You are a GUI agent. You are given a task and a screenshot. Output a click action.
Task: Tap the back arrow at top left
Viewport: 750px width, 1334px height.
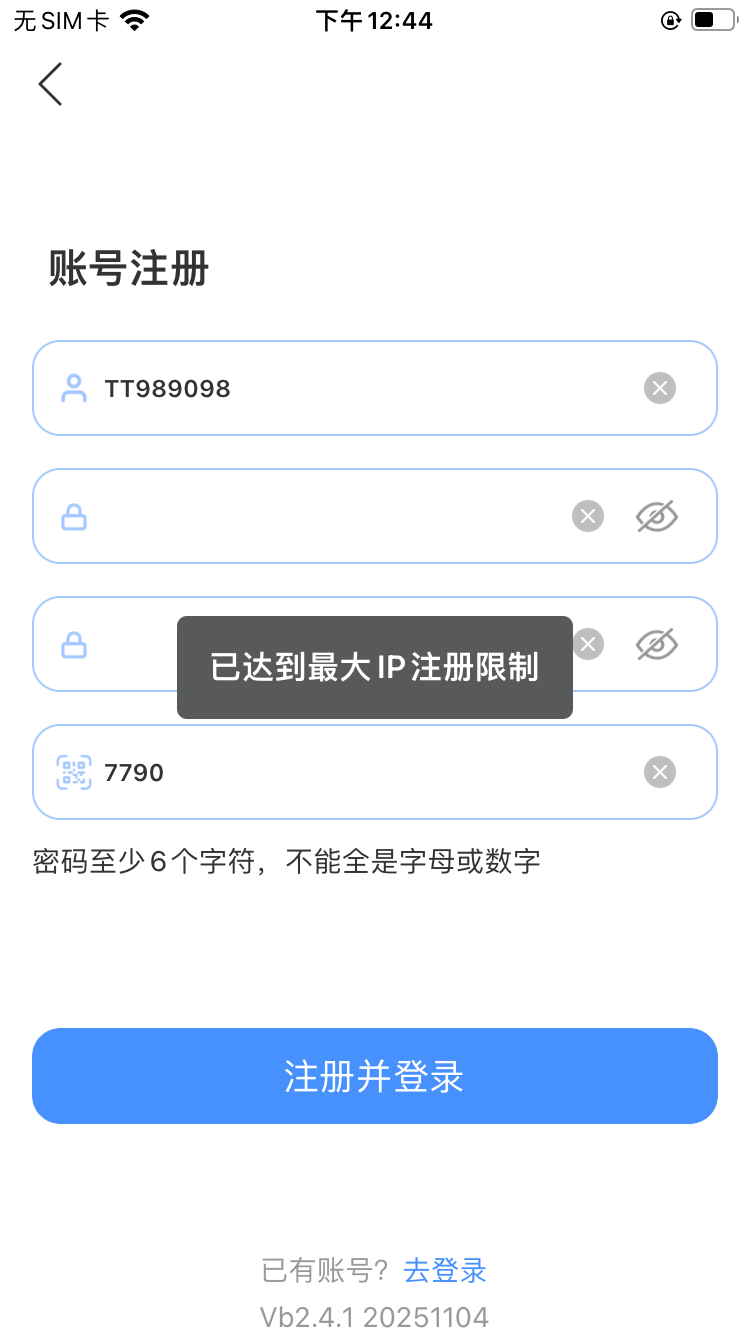pos(50,84)
